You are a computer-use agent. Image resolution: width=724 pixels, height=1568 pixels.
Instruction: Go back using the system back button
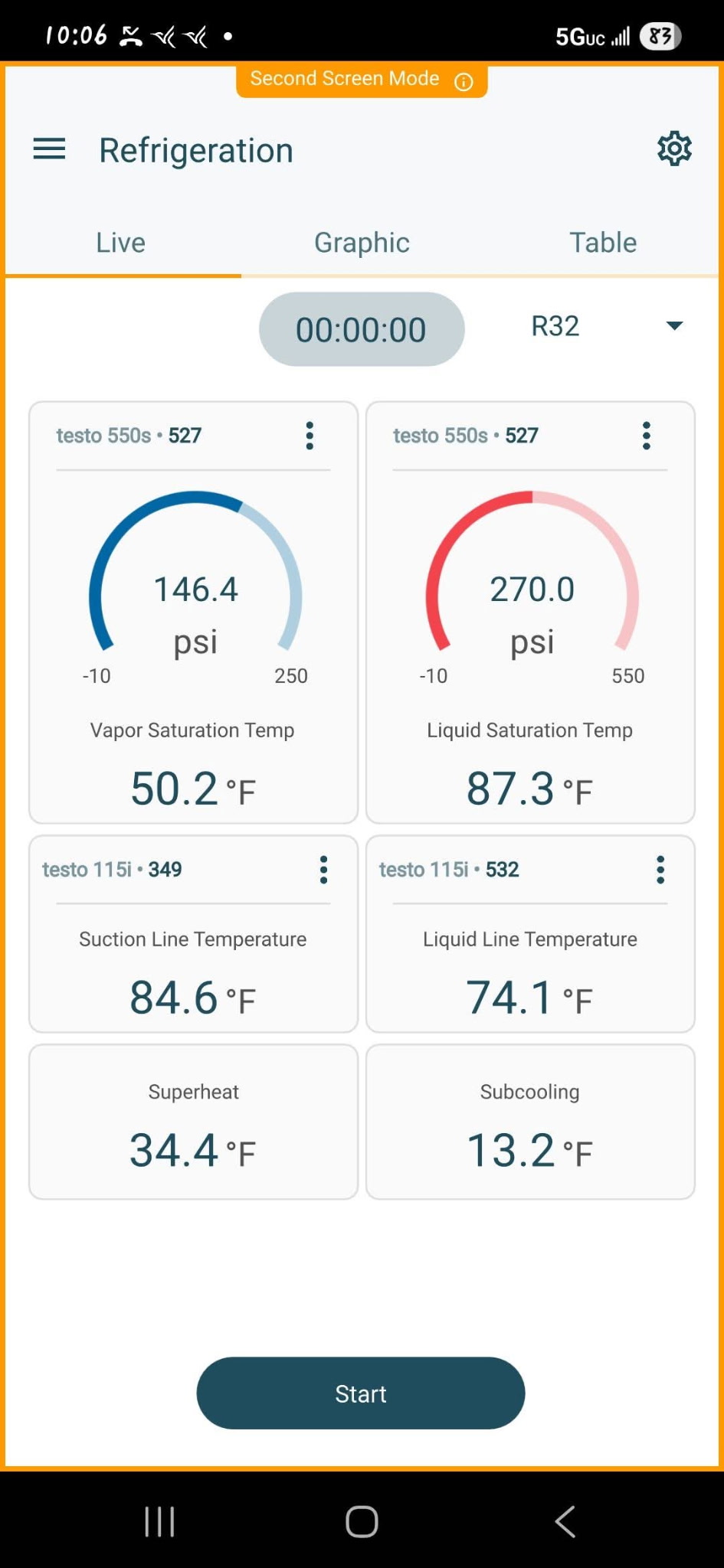[x=565, y=1521]
